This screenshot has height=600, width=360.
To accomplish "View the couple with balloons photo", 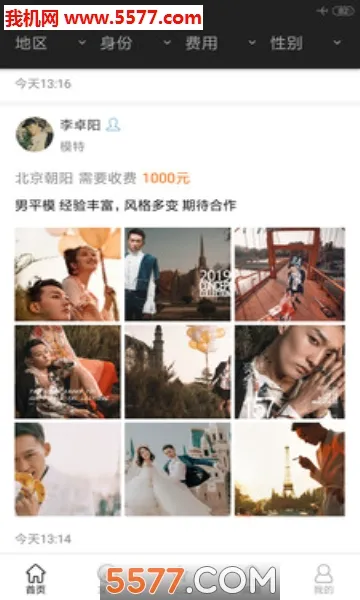I will coord(68,274).
